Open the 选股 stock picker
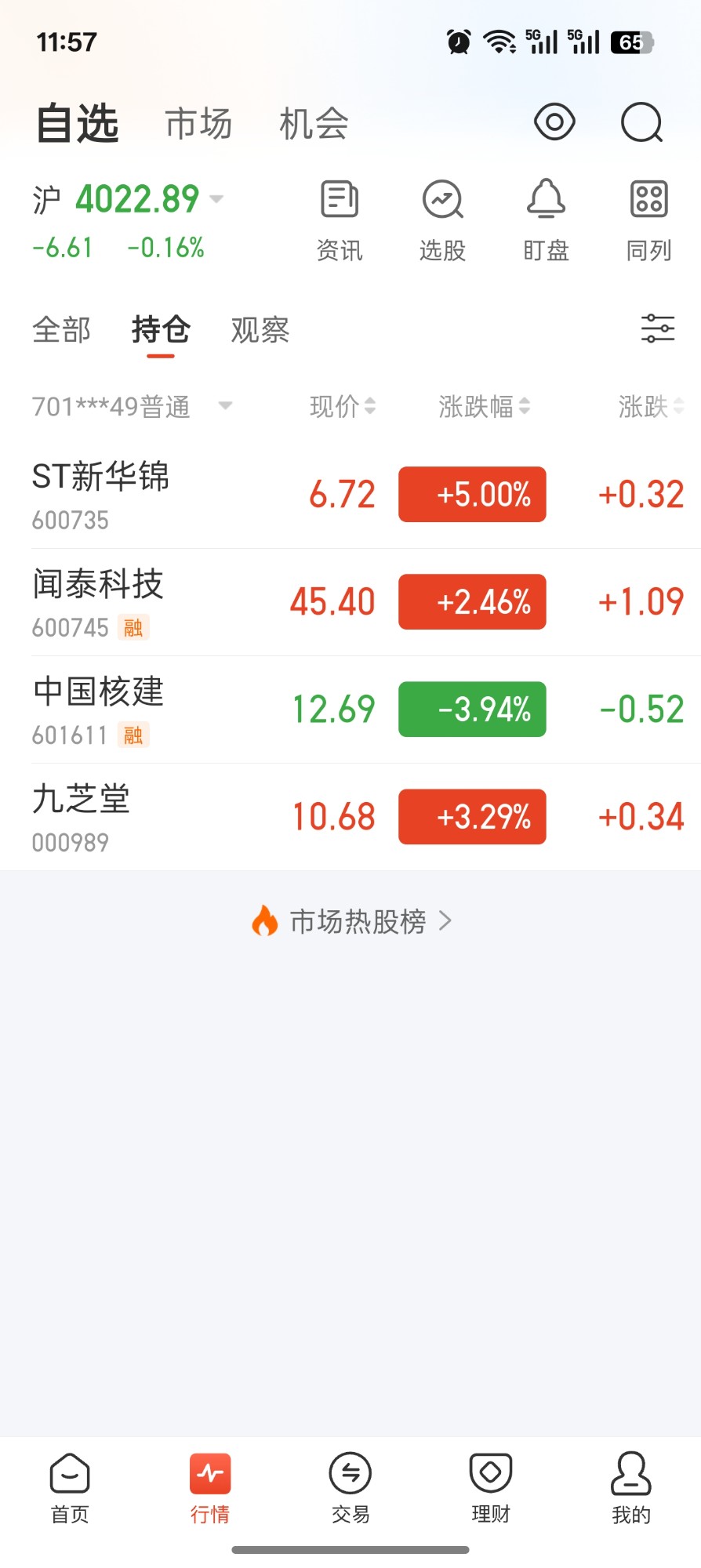The height and width of the screenshot is (1568, 701). (443, 221)
